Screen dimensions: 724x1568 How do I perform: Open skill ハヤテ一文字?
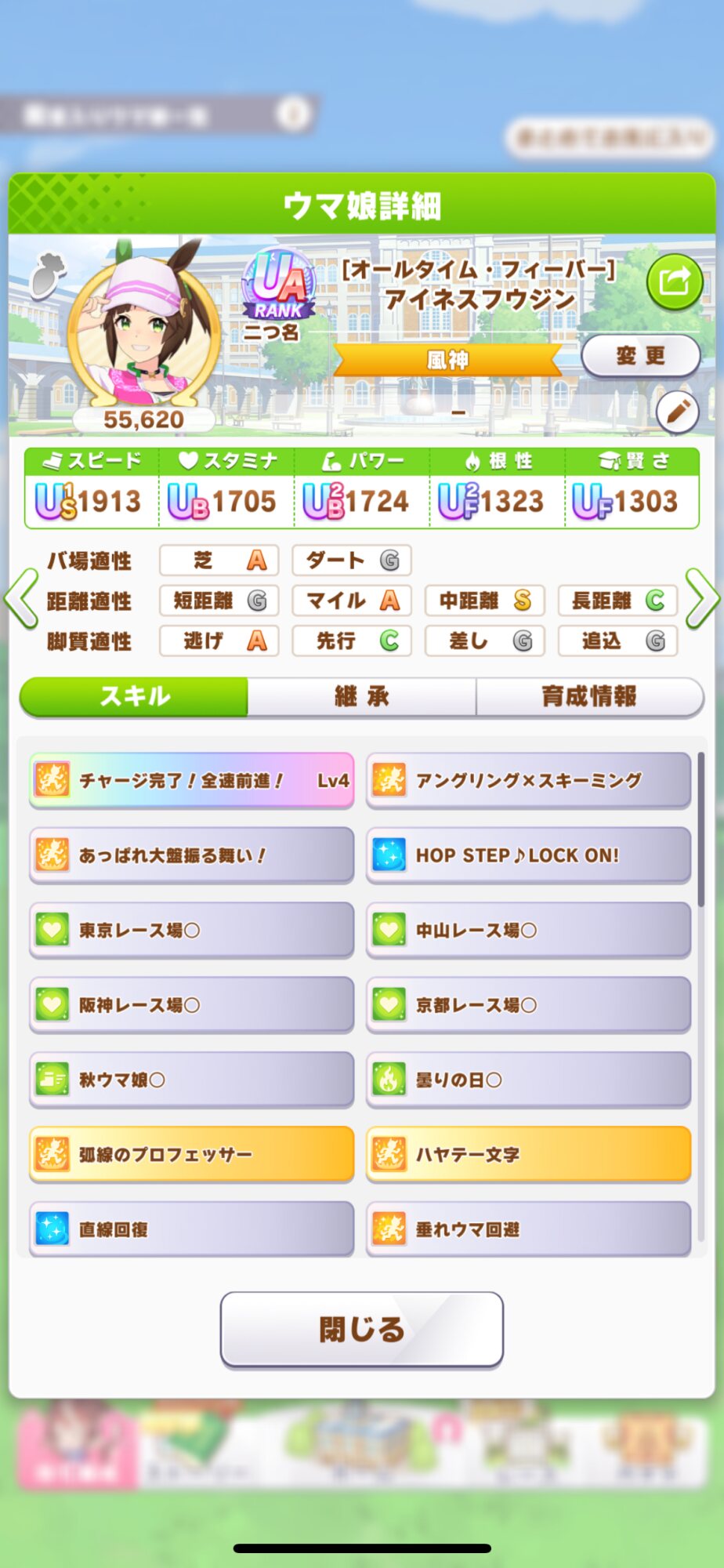pyautogui.click(x=528, y=1154)
